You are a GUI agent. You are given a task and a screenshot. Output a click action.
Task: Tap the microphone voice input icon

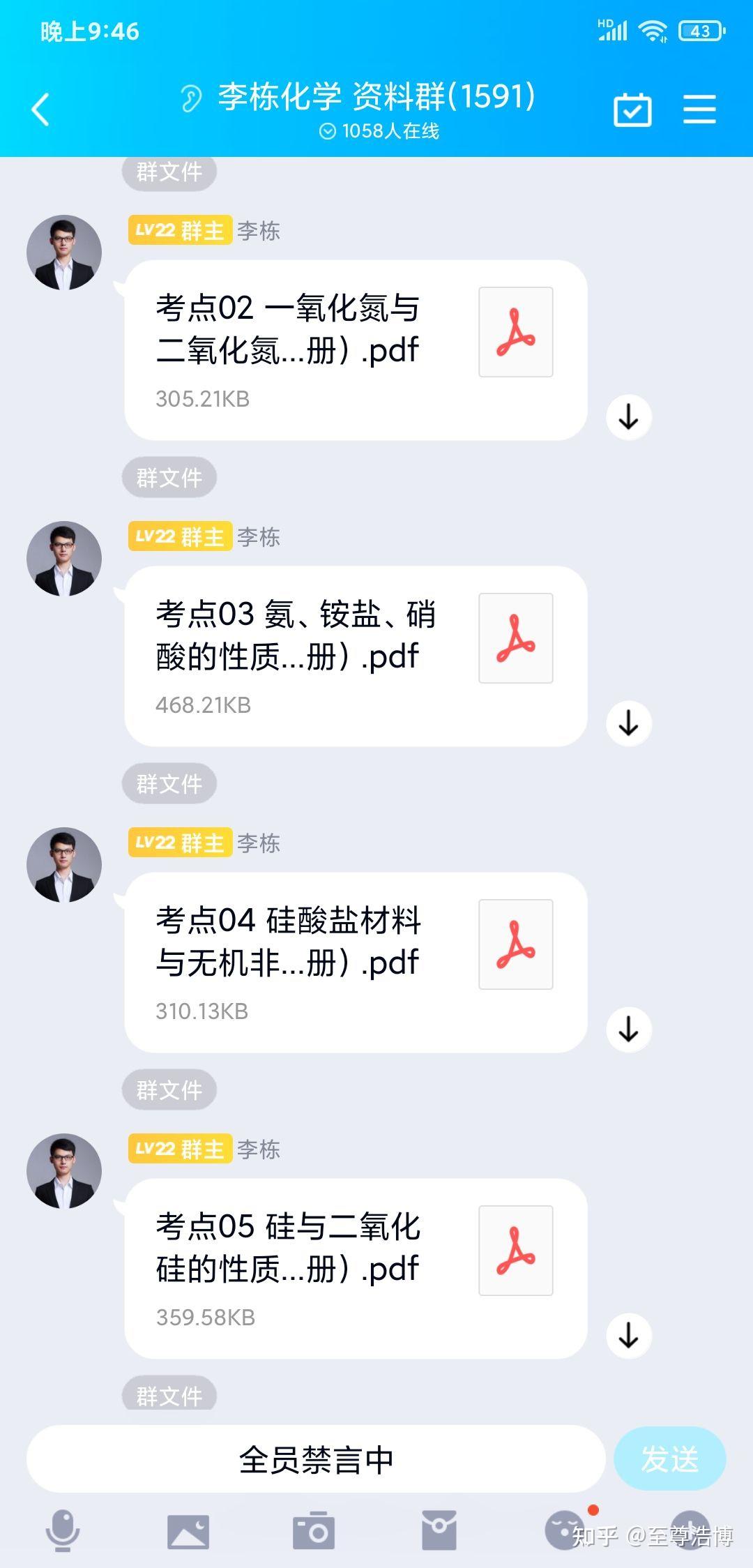click(x=63, y=1530)
